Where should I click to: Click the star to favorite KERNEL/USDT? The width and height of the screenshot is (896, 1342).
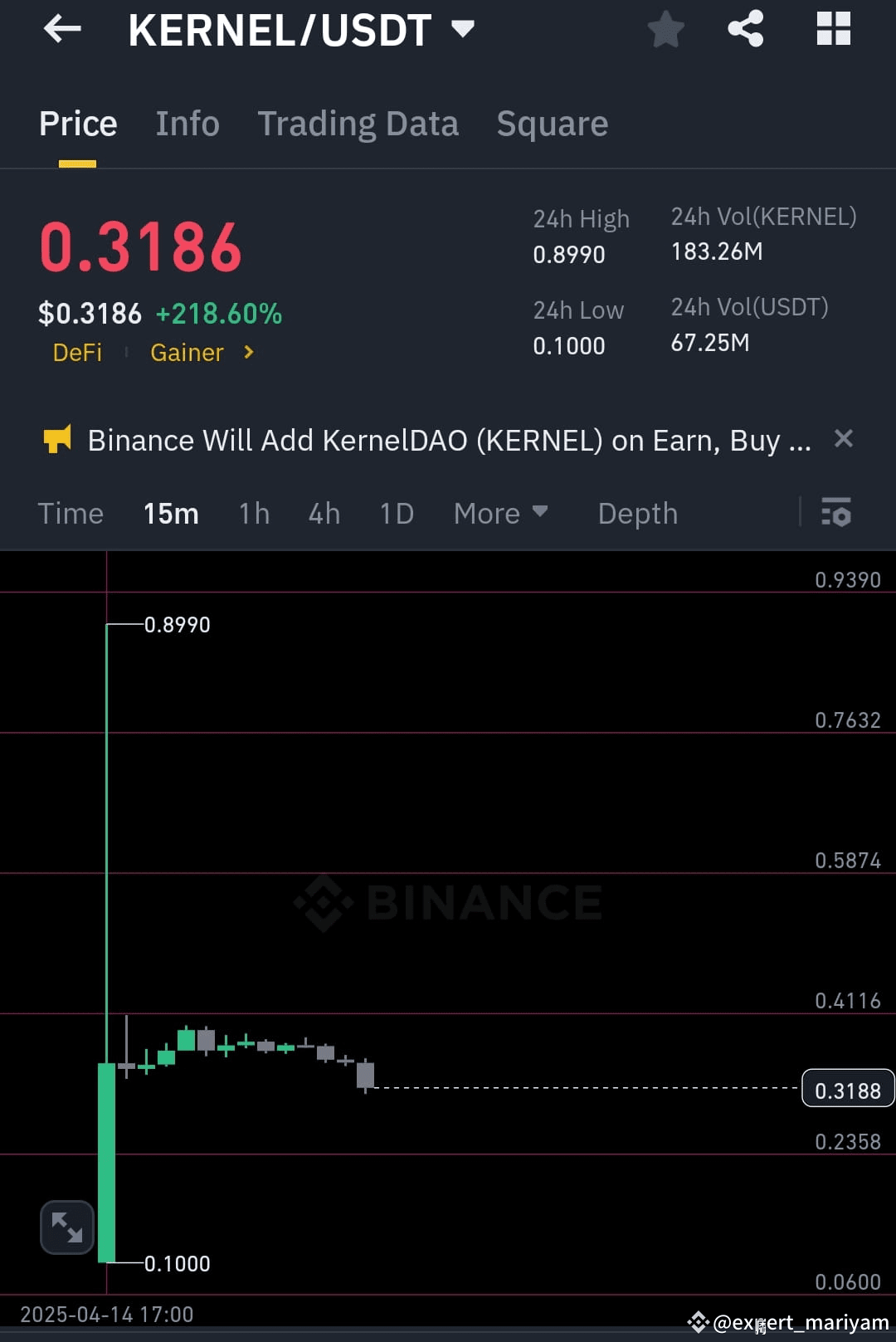pyautogui.click(x=665, y=29)
